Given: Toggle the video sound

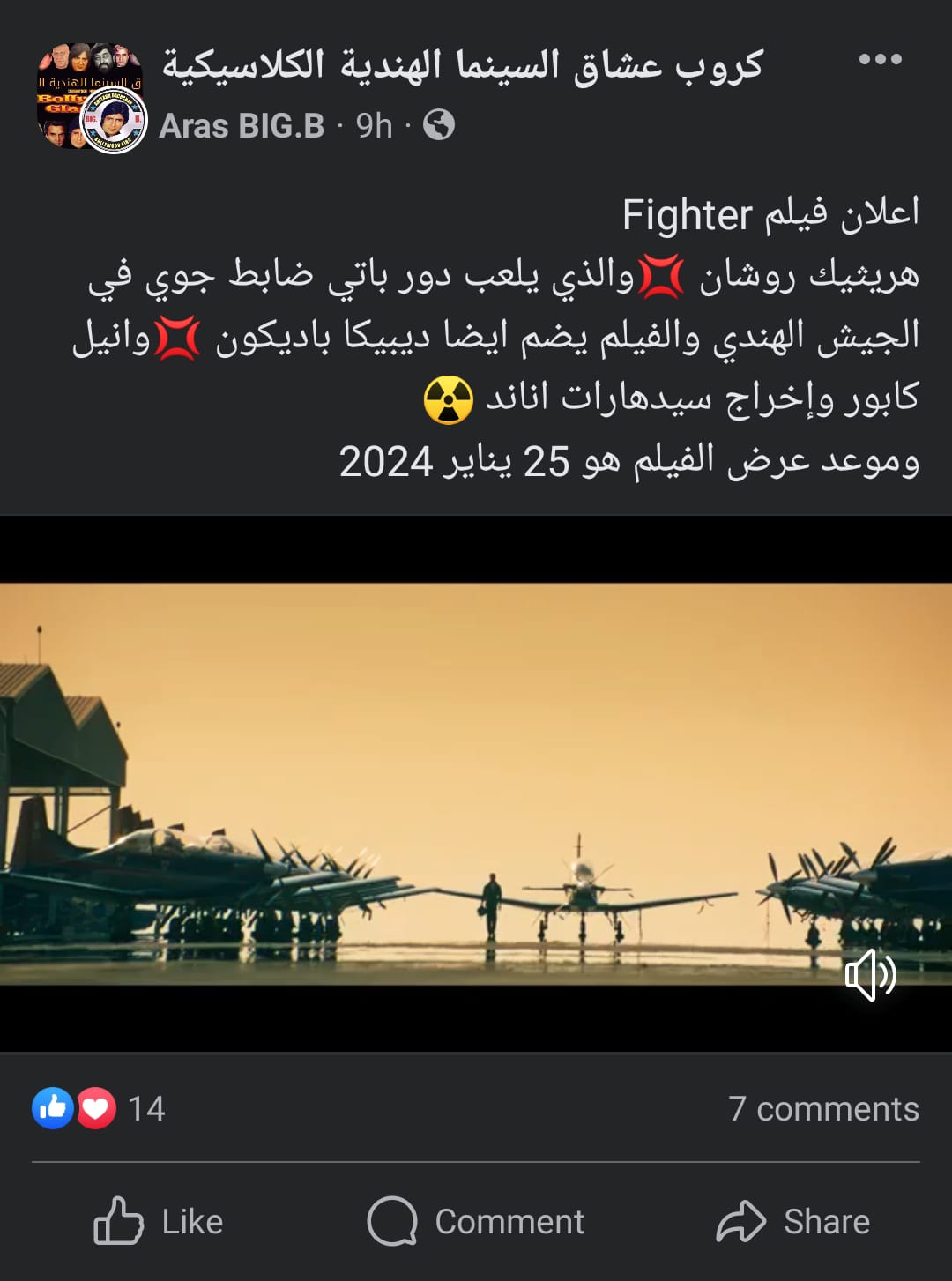Looking at the screenshot, I should coord(870,974).
